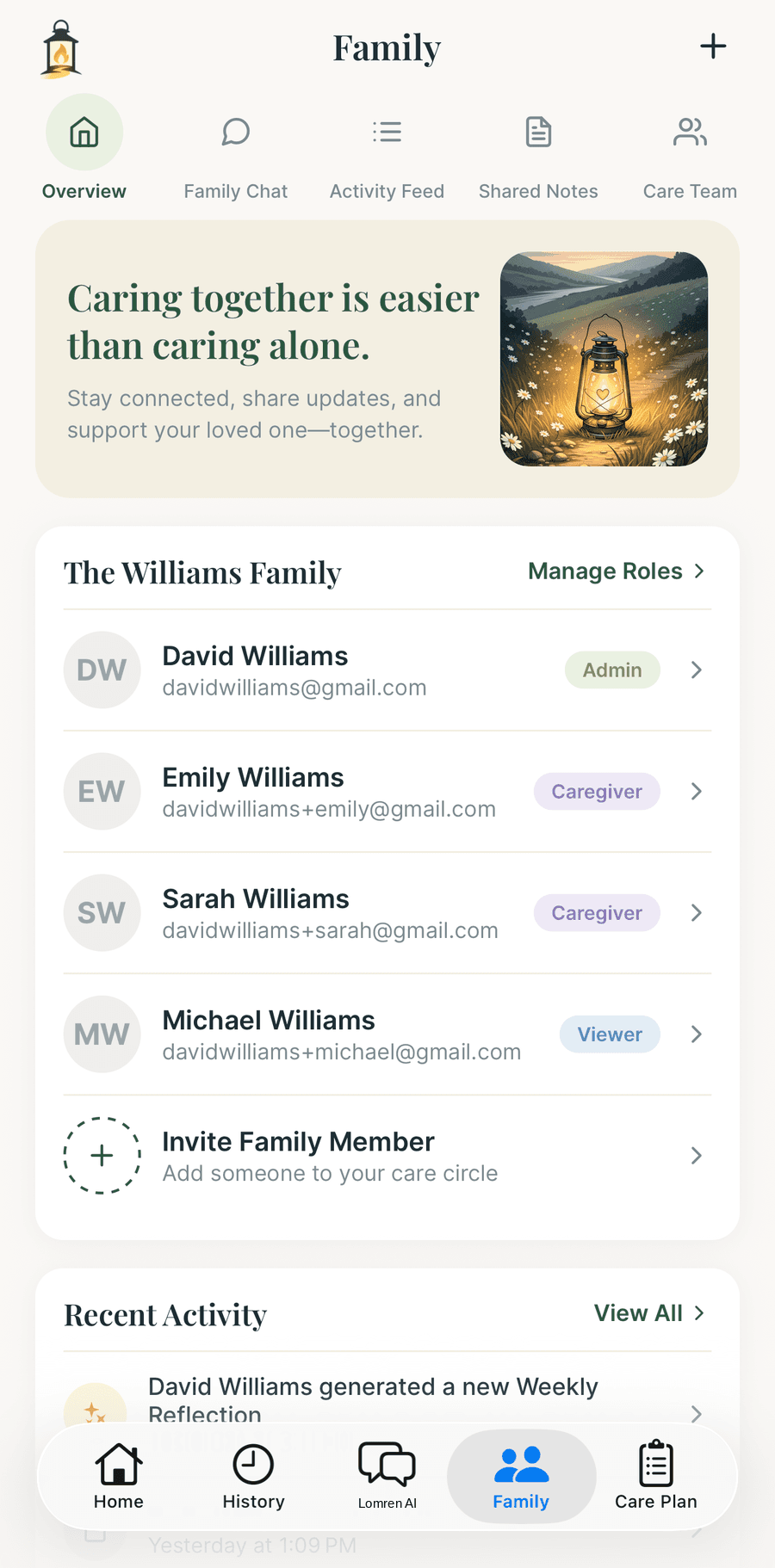Open Manage Roles
This screenshot has width=775, height=1568.
(x=617, y=571)
